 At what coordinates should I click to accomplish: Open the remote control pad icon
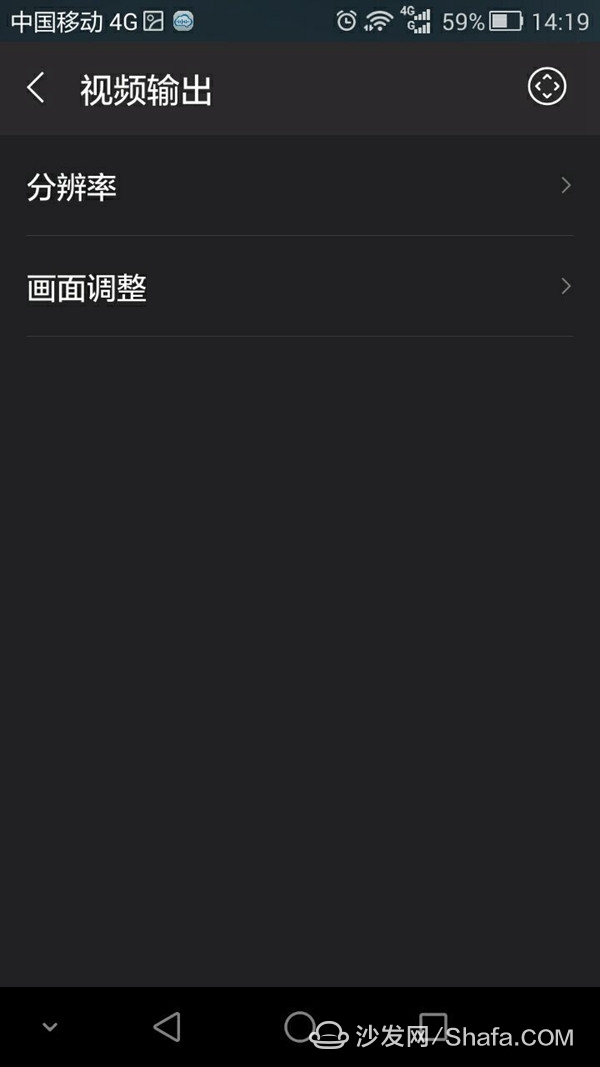tap(547, 87)
